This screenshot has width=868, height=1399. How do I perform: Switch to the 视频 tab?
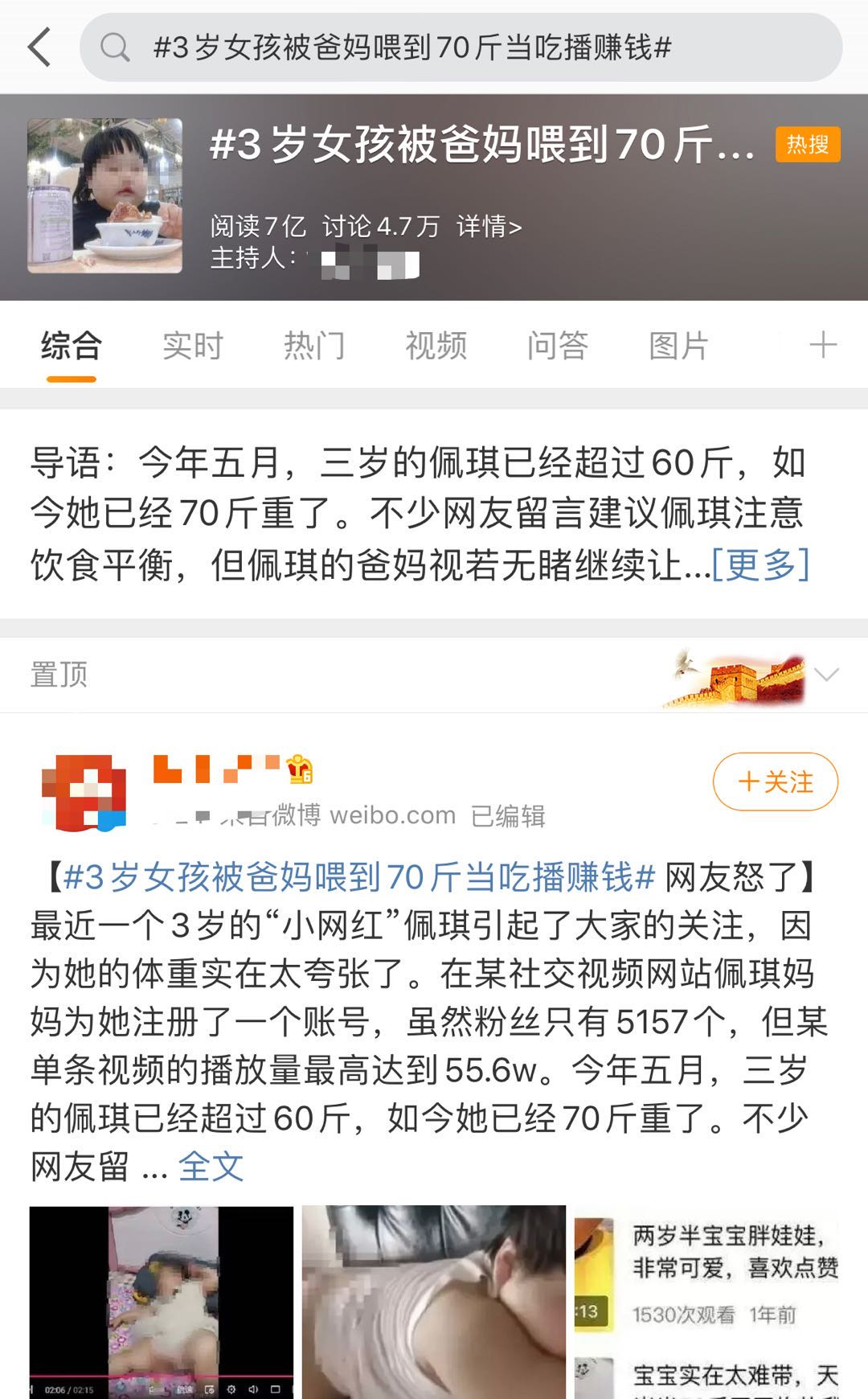[x=436, y=347]
